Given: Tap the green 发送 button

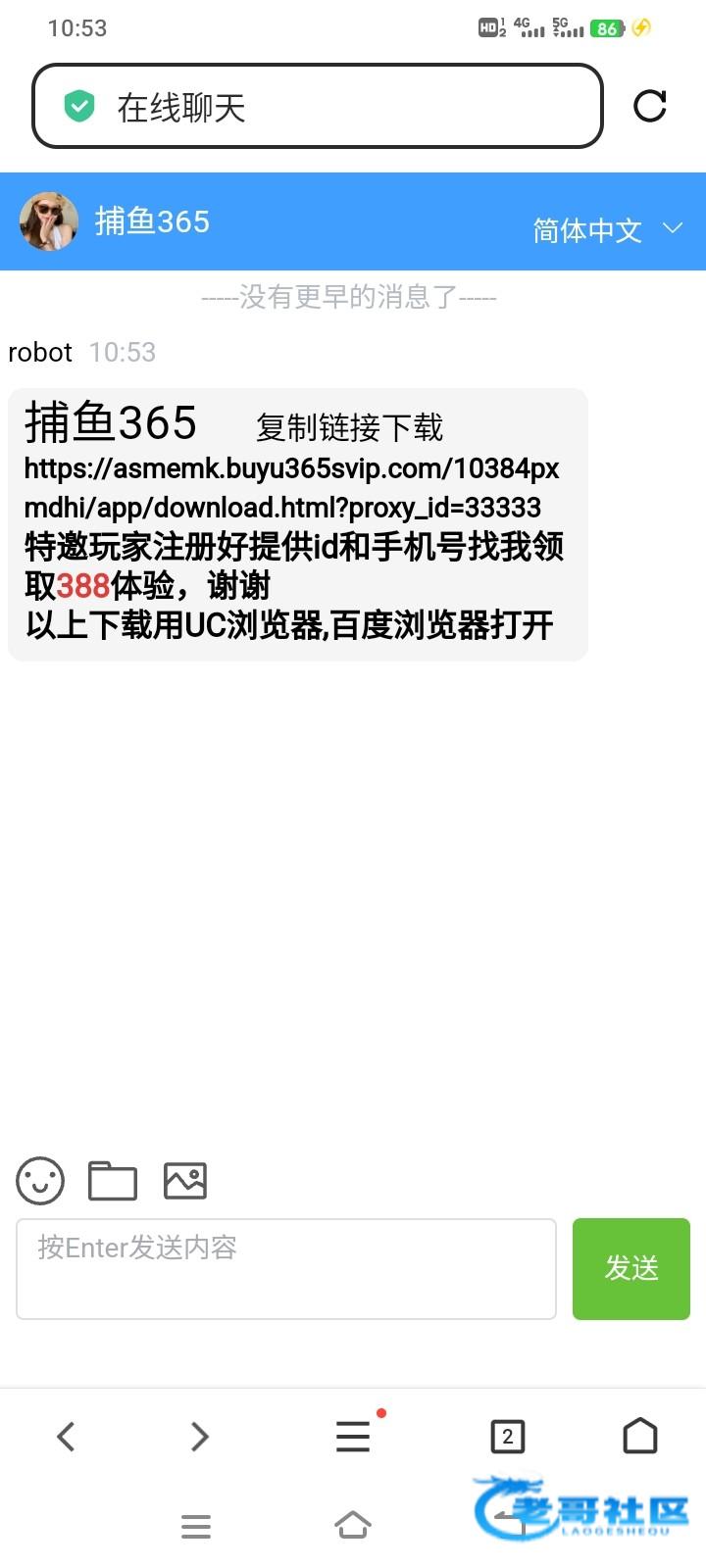Looking at the screenshot, I should tap(631, 1268).
